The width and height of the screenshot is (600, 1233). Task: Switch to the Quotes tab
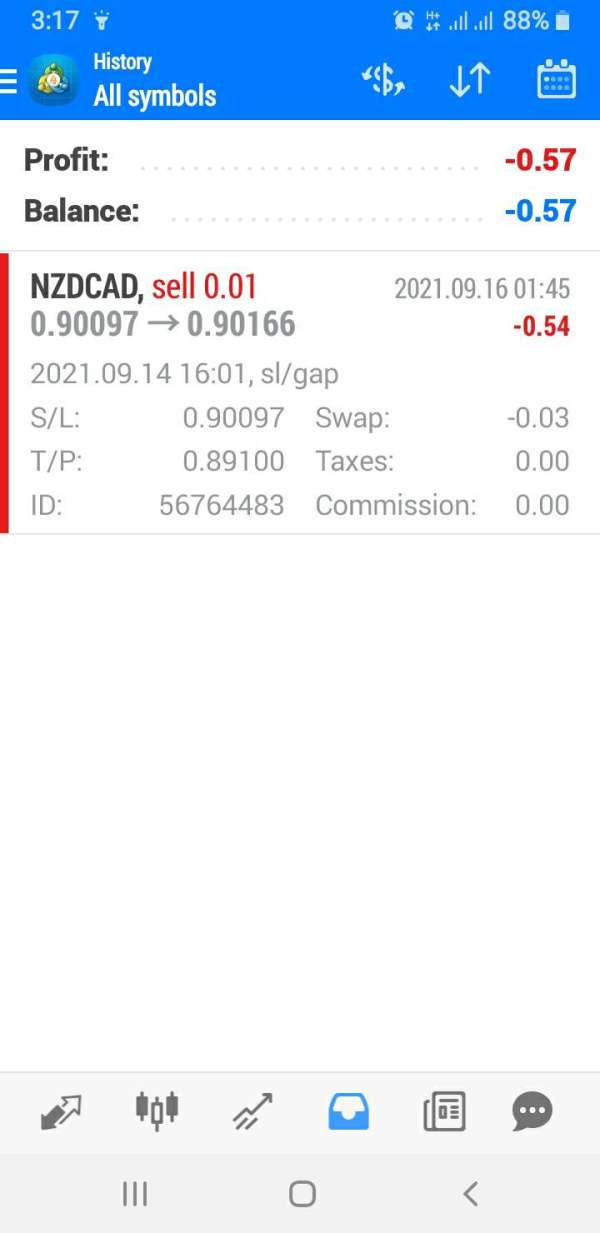click(x=61, y=1111)
